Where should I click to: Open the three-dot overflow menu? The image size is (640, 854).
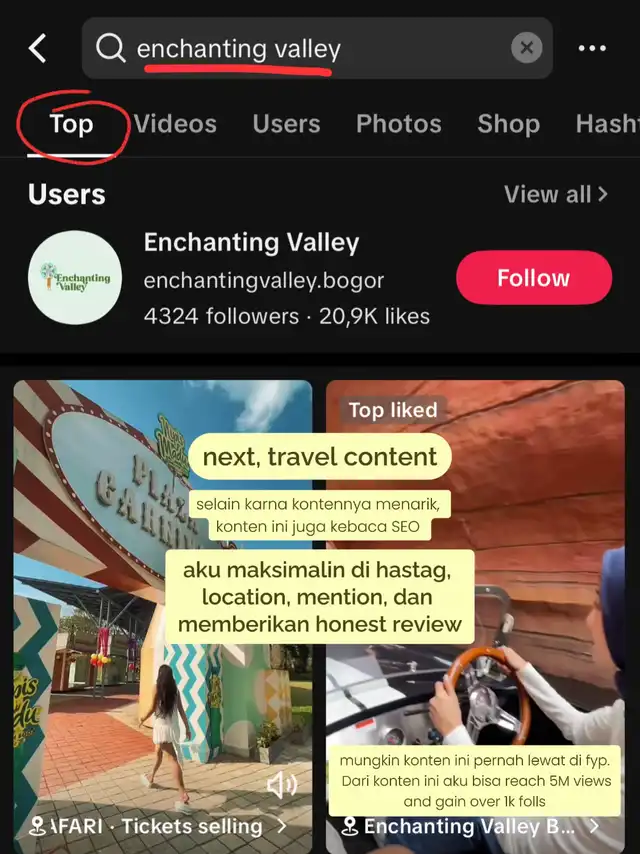[x=592, y=48]
